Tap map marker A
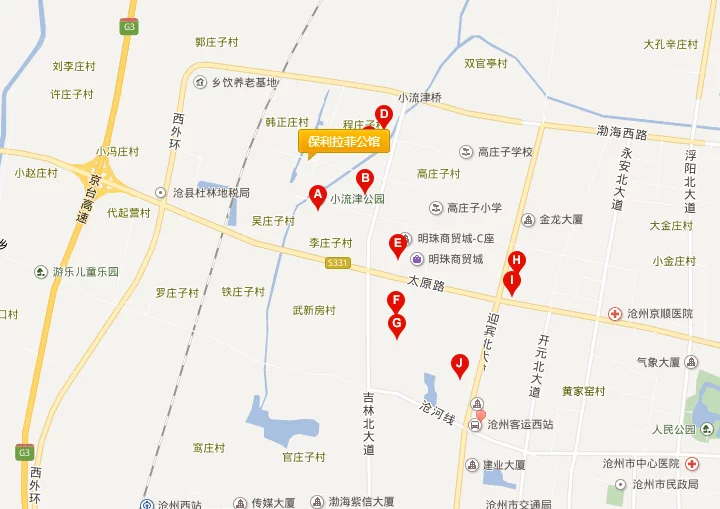This screenshot has height=509, width=720. coord(318,194)
